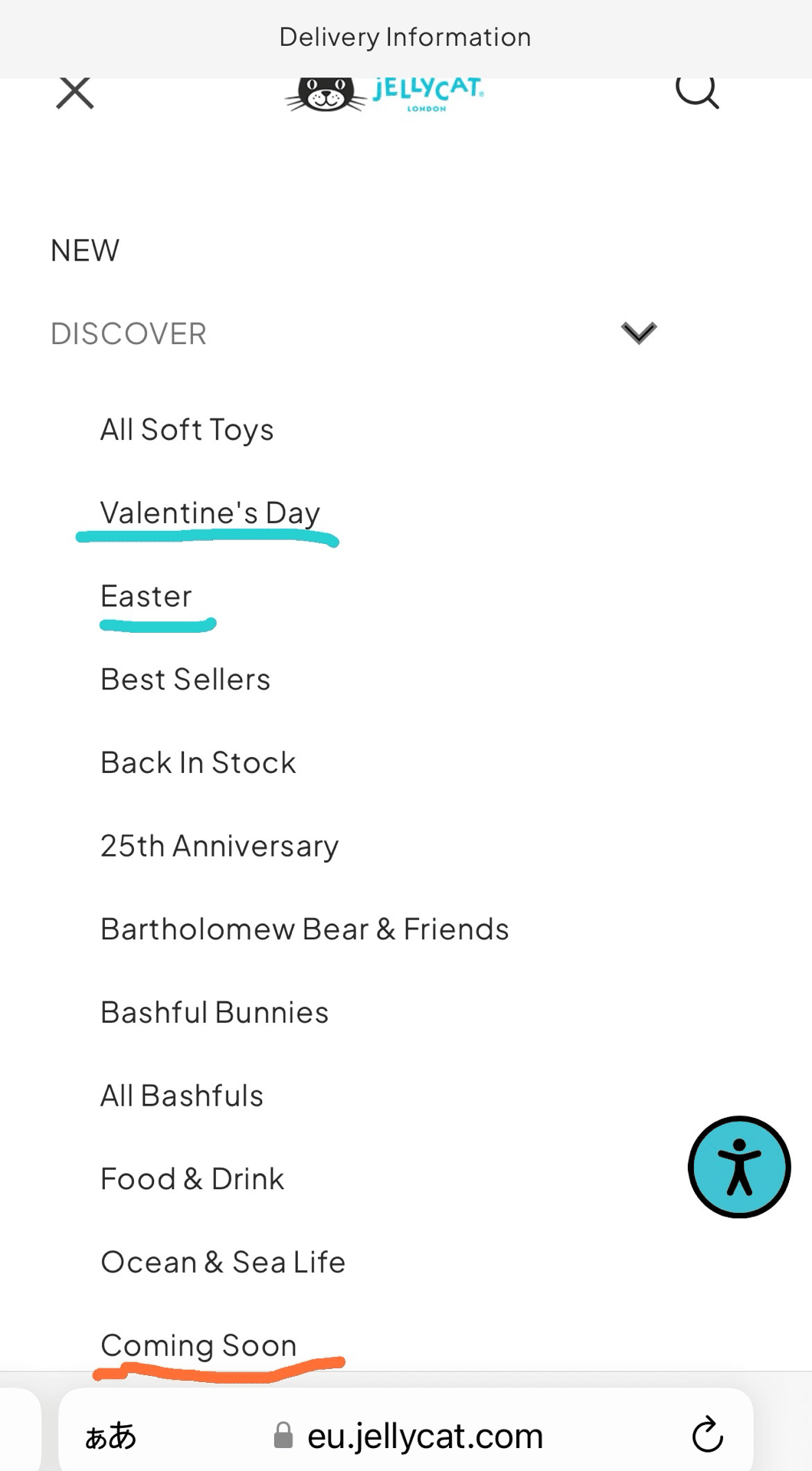View Best Sellers

coord(185,680)
